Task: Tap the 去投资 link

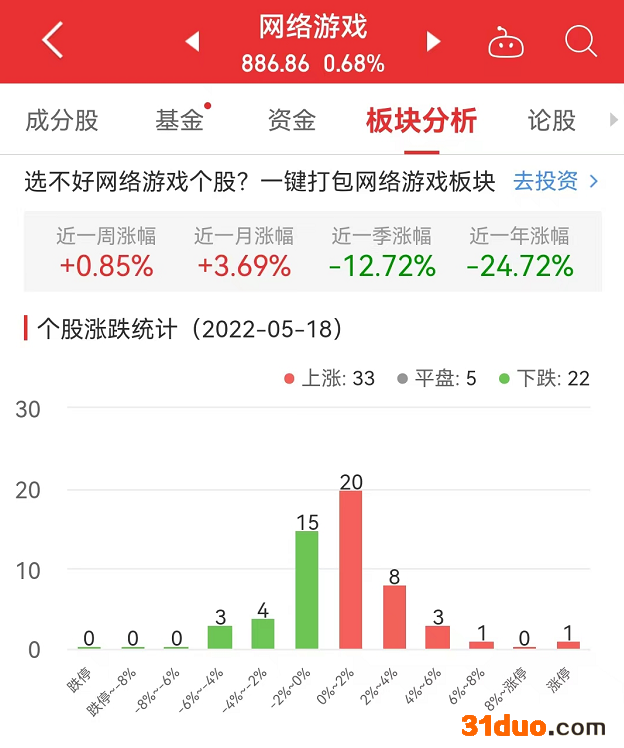Action: click(x=556, y=181)
